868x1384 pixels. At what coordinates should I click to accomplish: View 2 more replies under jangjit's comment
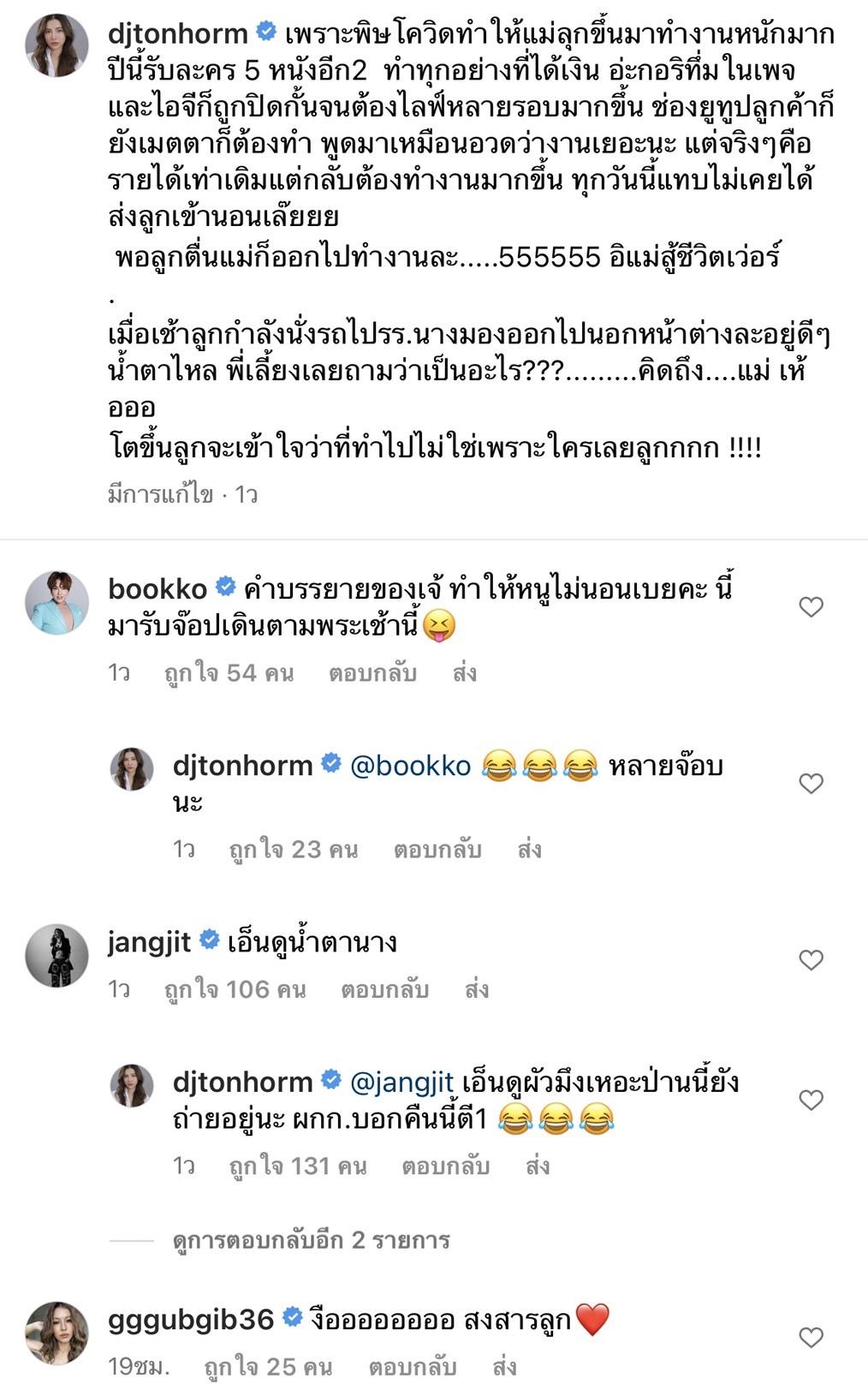click(x=311, y=1240)
